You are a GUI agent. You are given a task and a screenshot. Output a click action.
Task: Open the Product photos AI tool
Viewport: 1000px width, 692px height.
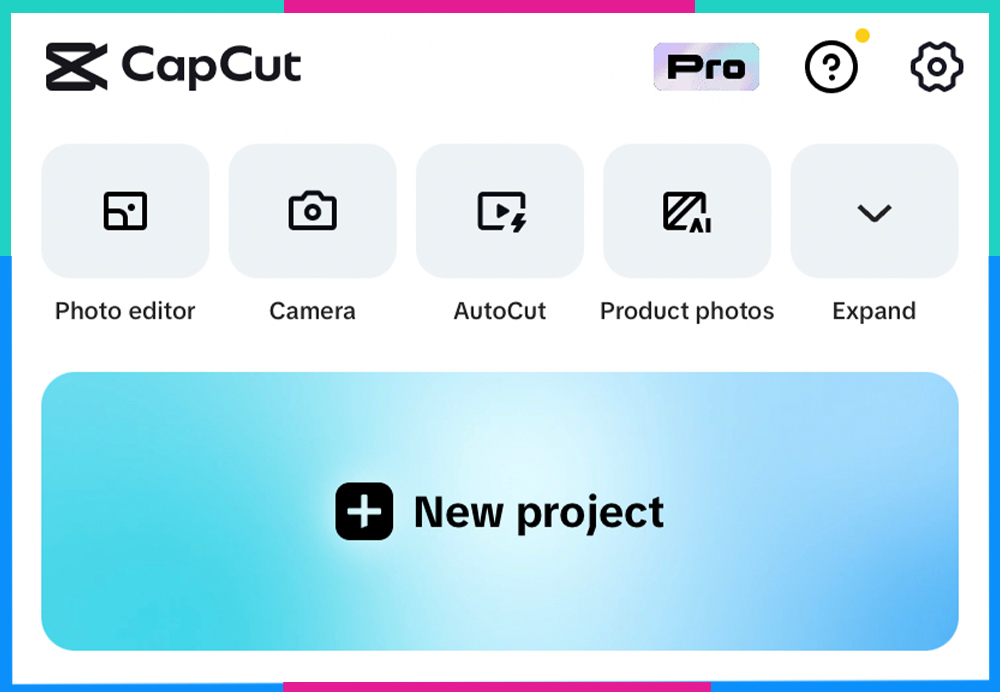point(687,211)
